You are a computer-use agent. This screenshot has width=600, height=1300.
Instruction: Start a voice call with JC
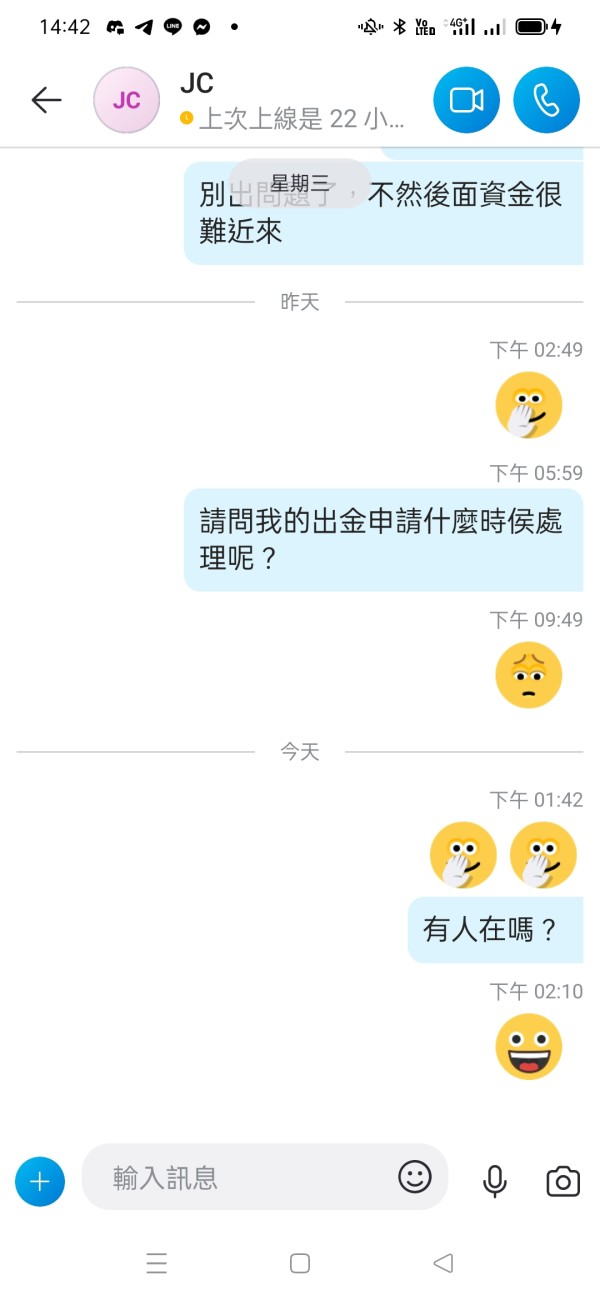(547, 100)
